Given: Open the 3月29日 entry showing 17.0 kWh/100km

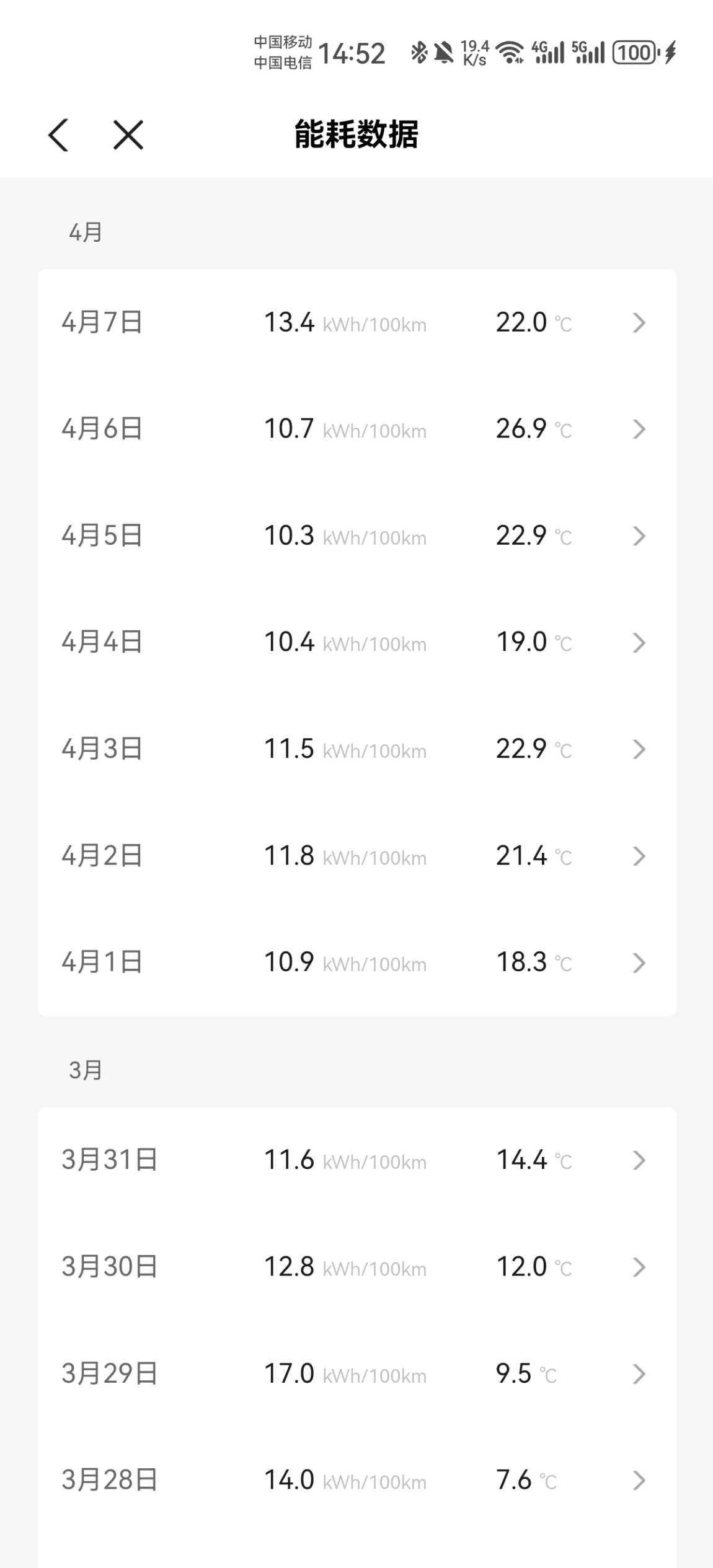Looking at the screenshot, I should tap(356, 1373).
